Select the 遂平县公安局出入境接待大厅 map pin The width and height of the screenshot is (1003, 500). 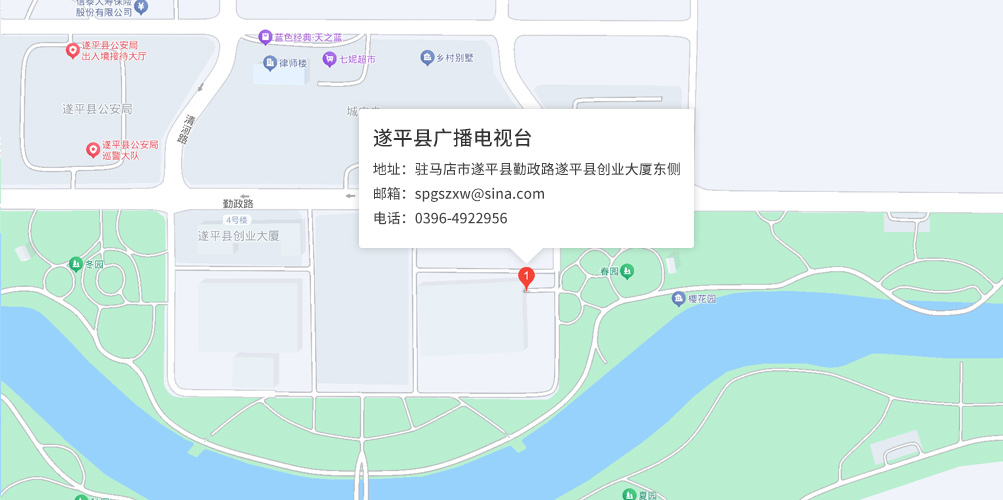[x=72, y=51]
